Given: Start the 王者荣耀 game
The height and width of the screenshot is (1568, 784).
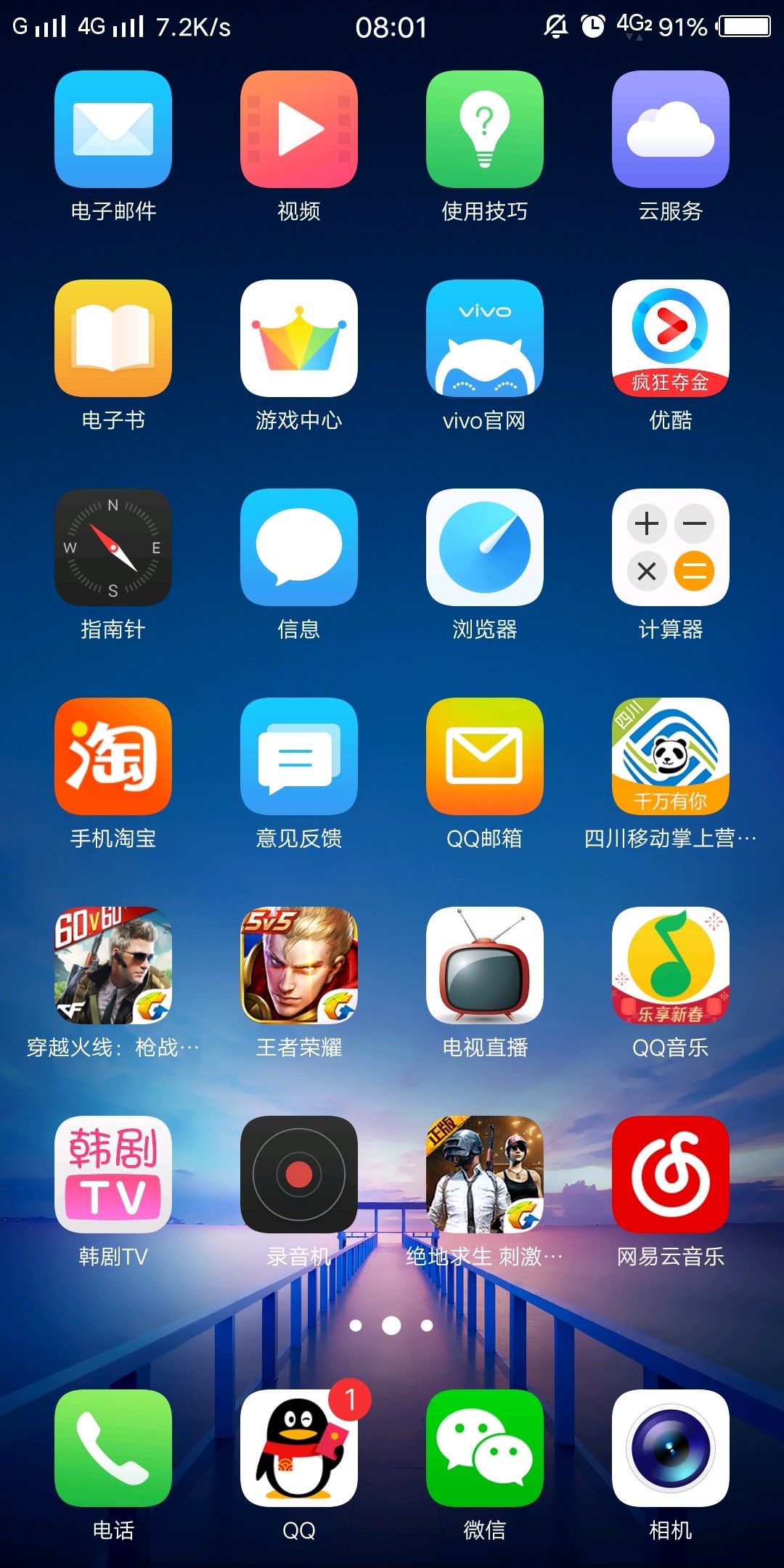Looking at the screenshot, I should coord(299,965).
